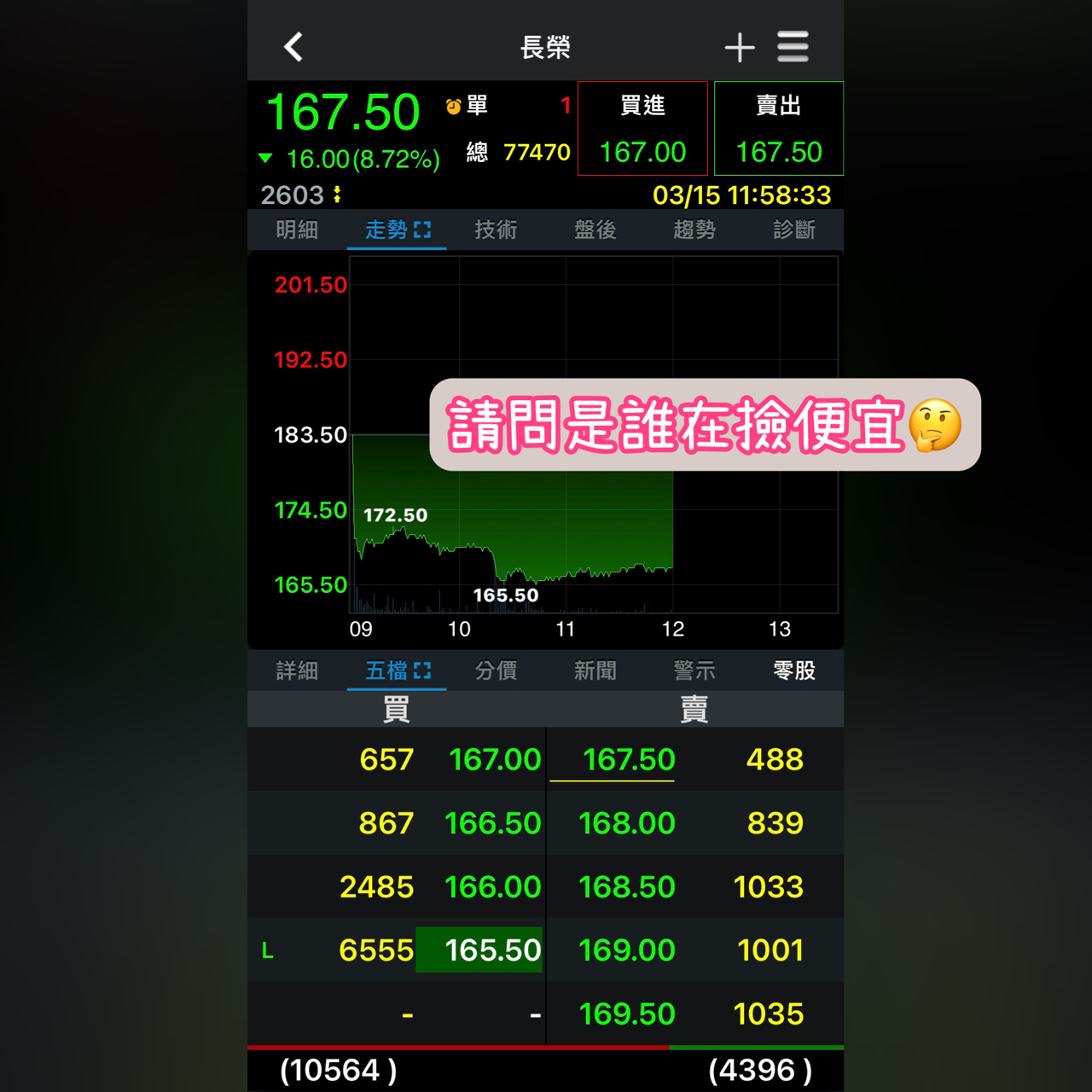Switch to the 盤後 tab
The height and width of the screenshot is (1092, 1092).
[x=595, y=229]
